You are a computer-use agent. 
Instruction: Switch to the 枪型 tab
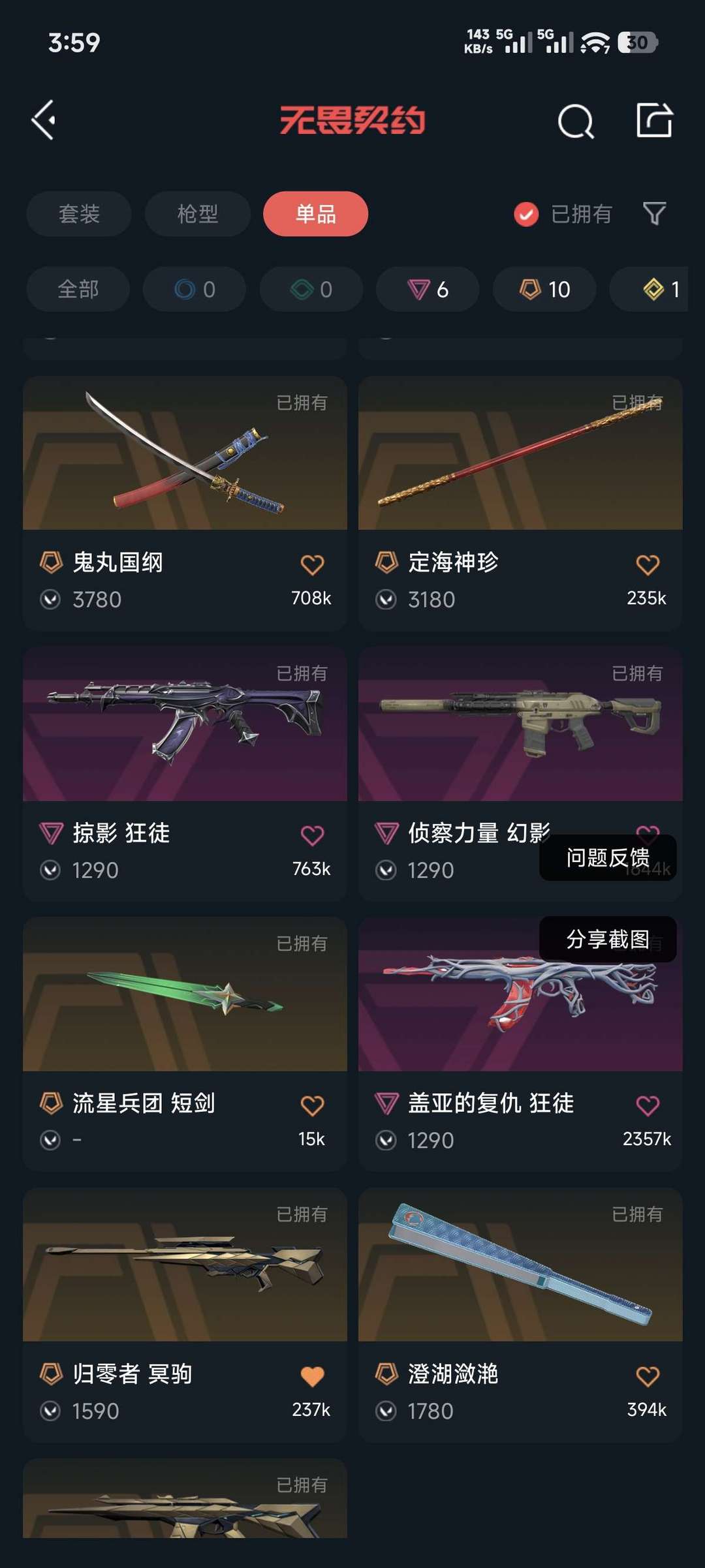pos(196,213)
